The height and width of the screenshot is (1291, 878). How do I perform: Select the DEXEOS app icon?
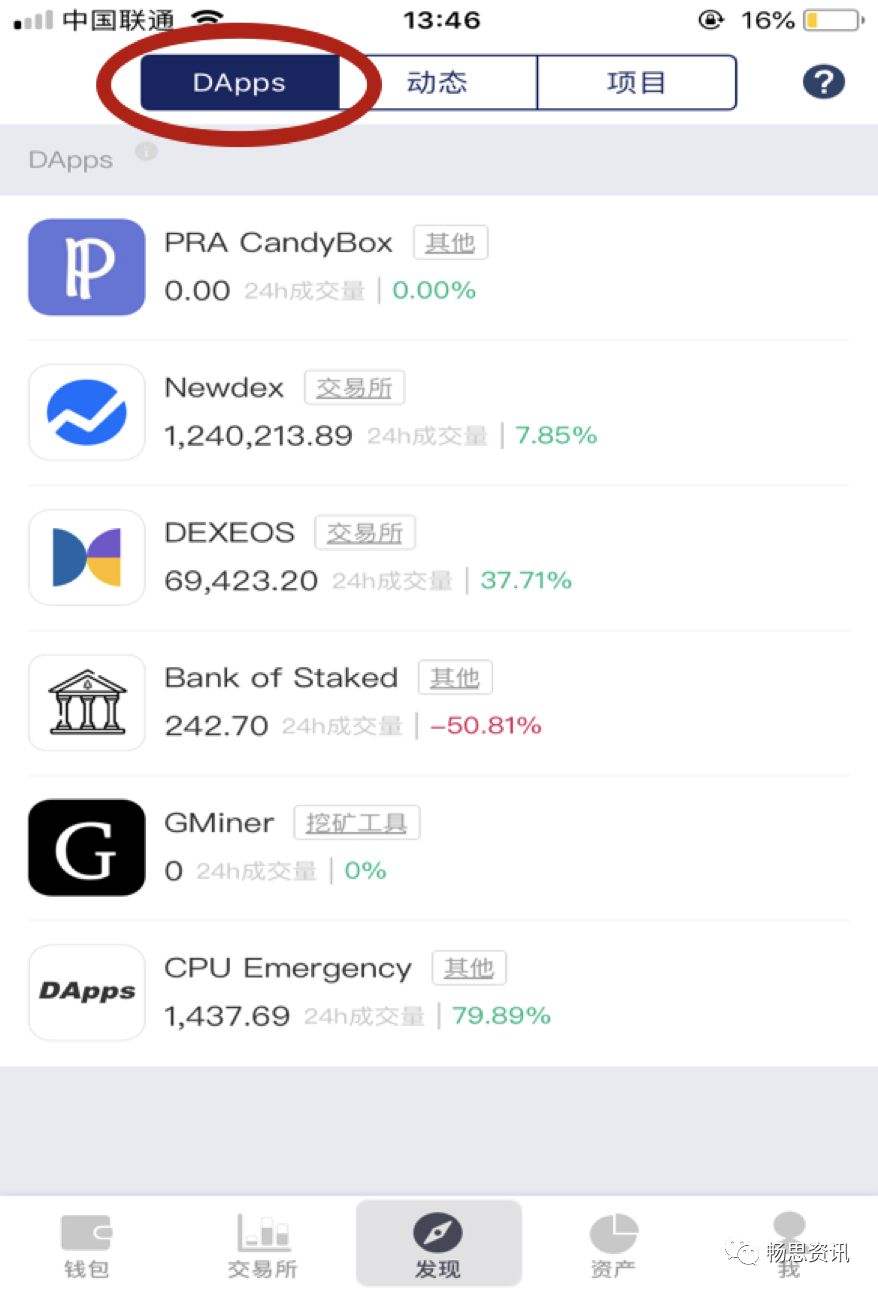click(x=86, y=557)
